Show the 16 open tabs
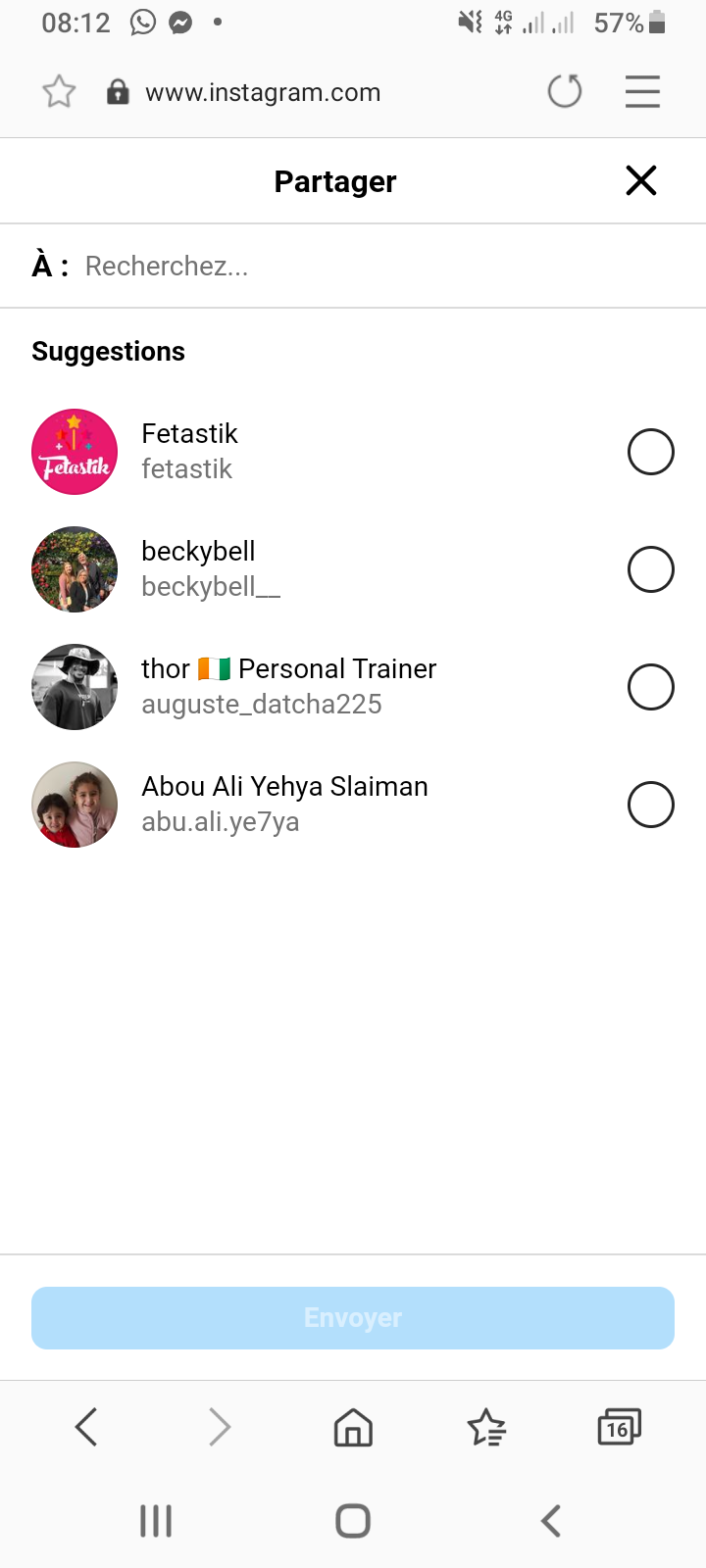The image size is (706, 1568). click(x=619, y=1427)
